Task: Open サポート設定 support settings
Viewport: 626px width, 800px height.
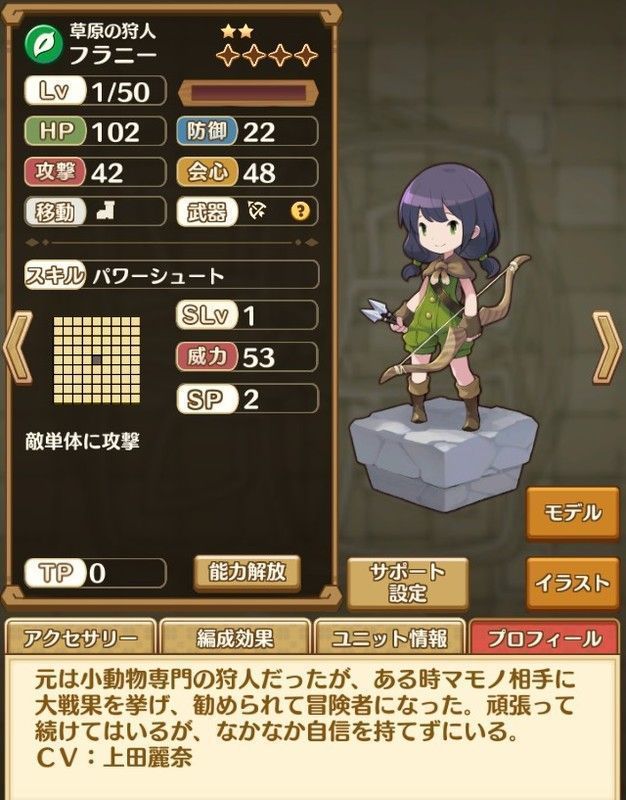Action: click(x=407, y=584)
